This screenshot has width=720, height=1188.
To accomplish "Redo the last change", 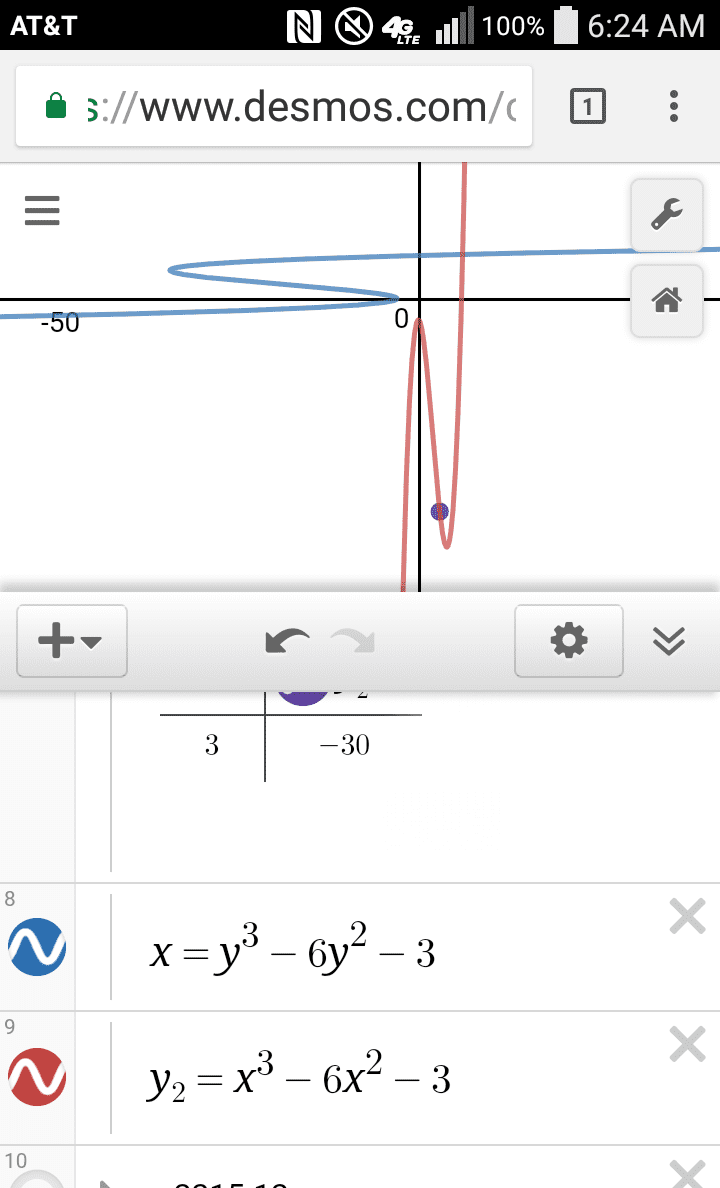I will [x=352, y=641].
